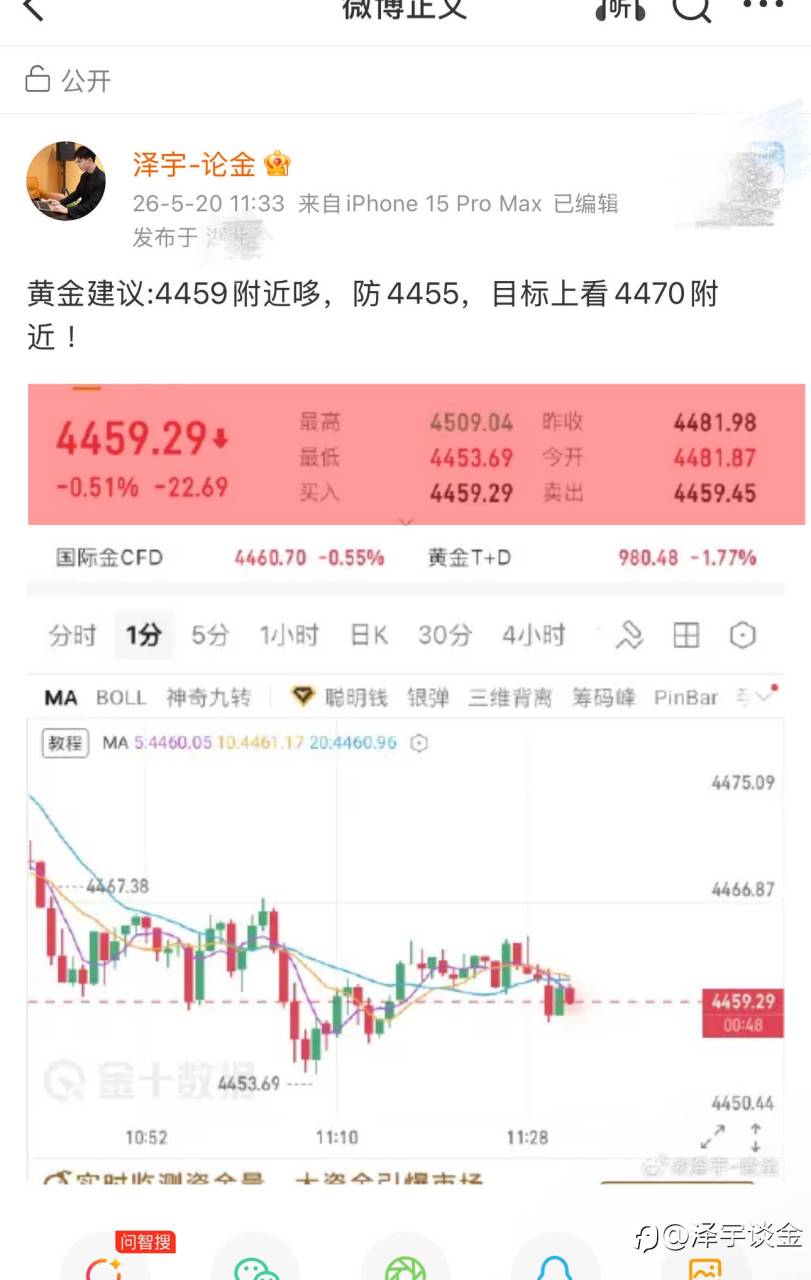
Task: Open the three-dot overflow menu
Action: point(764,6)
